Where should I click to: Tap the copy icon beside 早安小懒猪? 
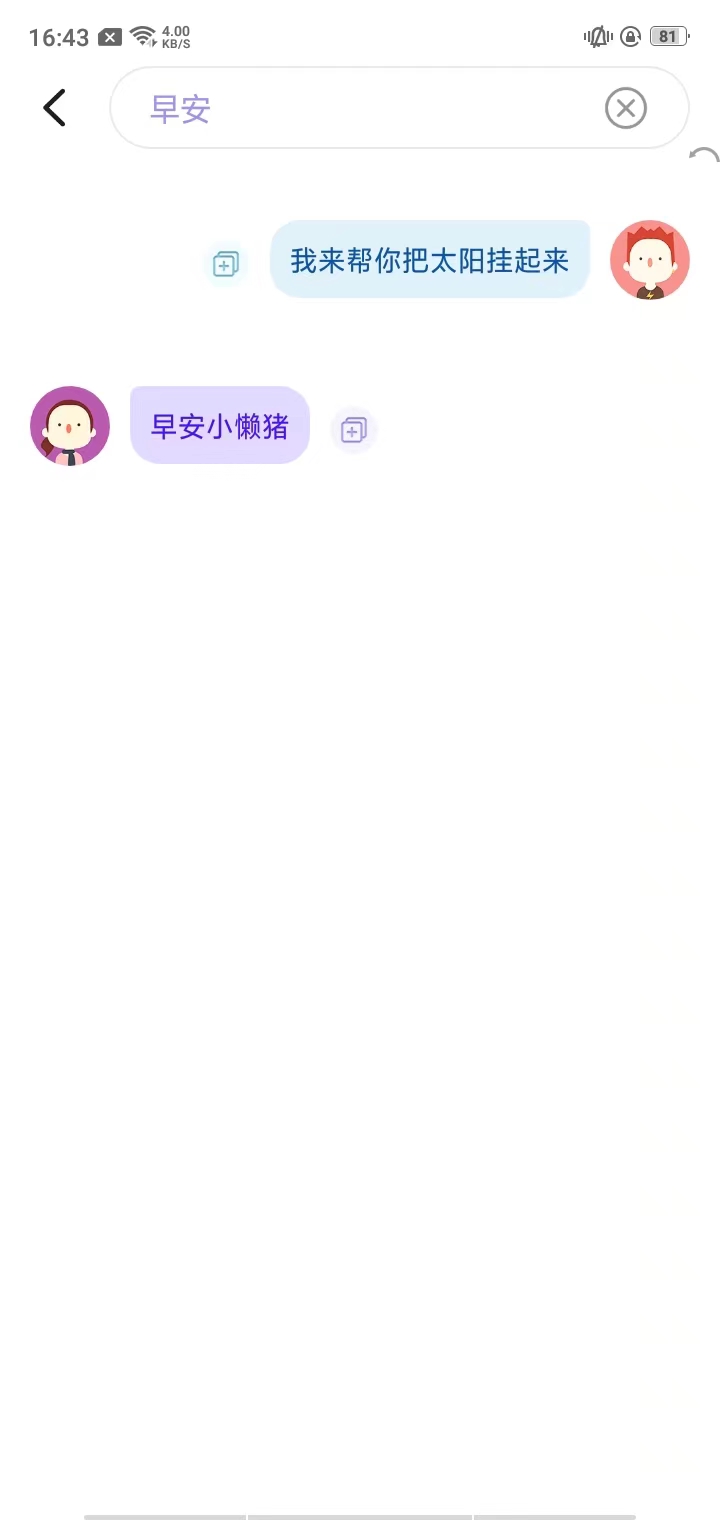[x=354, y=430]
